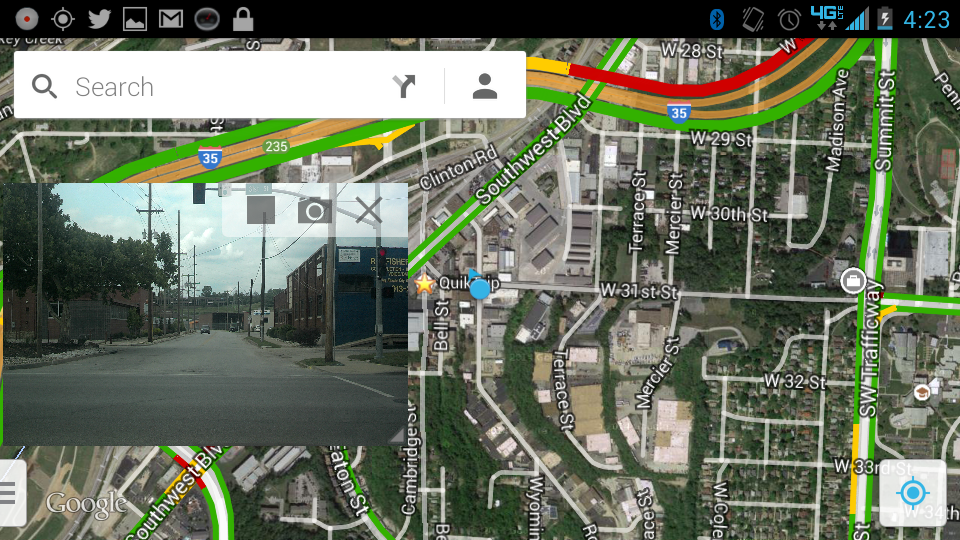This screenshot has width=960, height=540.
Task: Open the marker on SW Trafficway
Action: 852,281
